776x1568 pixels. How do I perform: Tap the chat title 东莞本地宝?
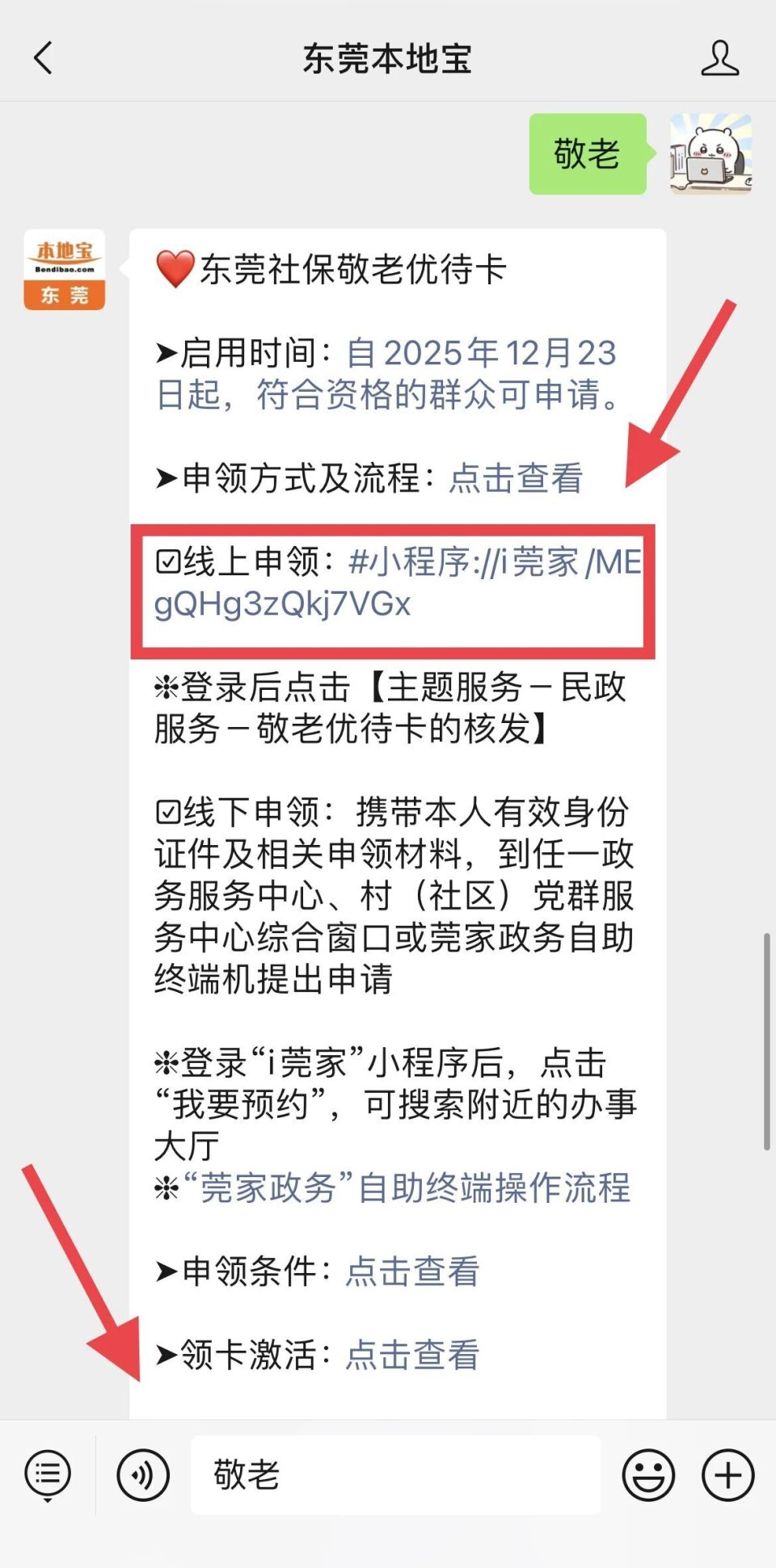(388, 57)
